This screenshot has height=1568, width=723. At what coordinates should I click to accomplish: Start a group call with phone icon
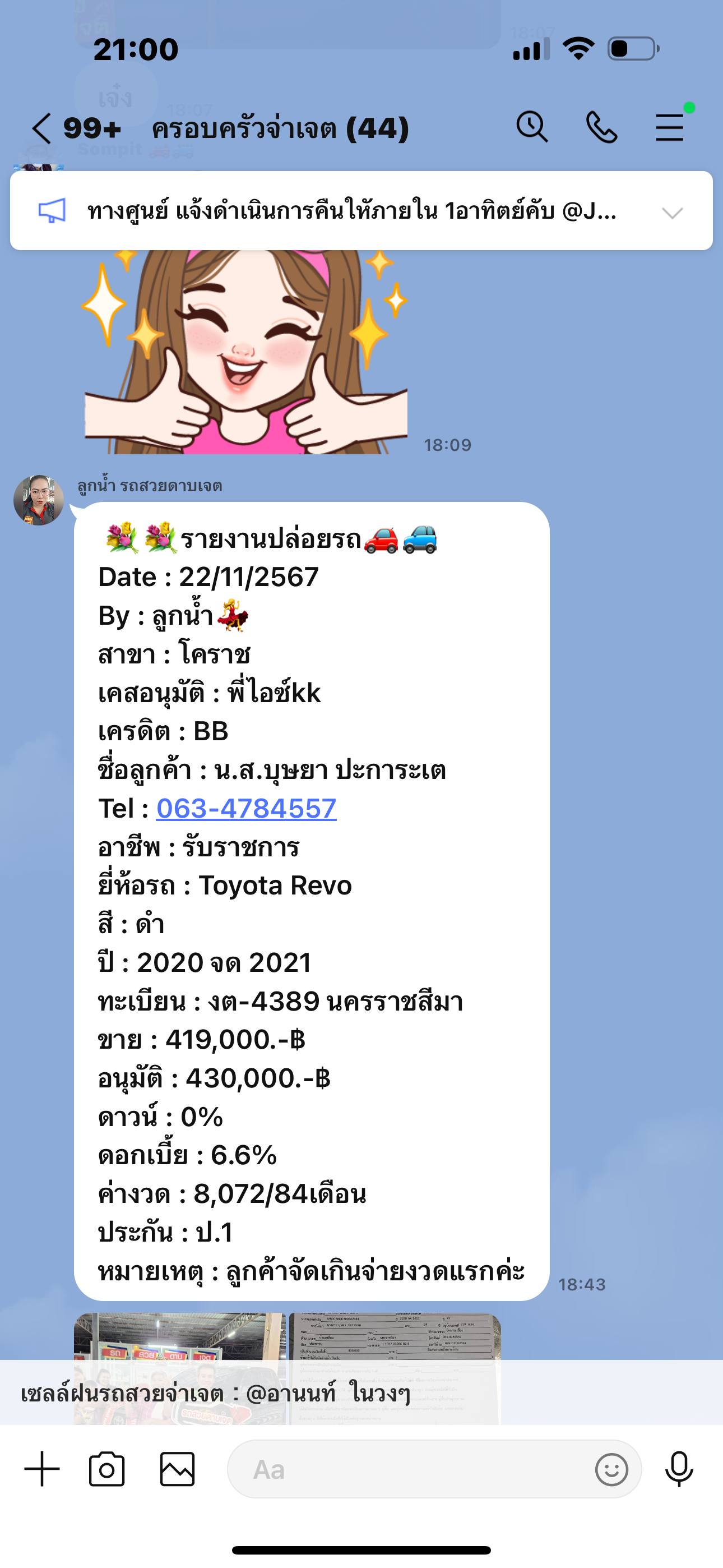tap(601, 127)
